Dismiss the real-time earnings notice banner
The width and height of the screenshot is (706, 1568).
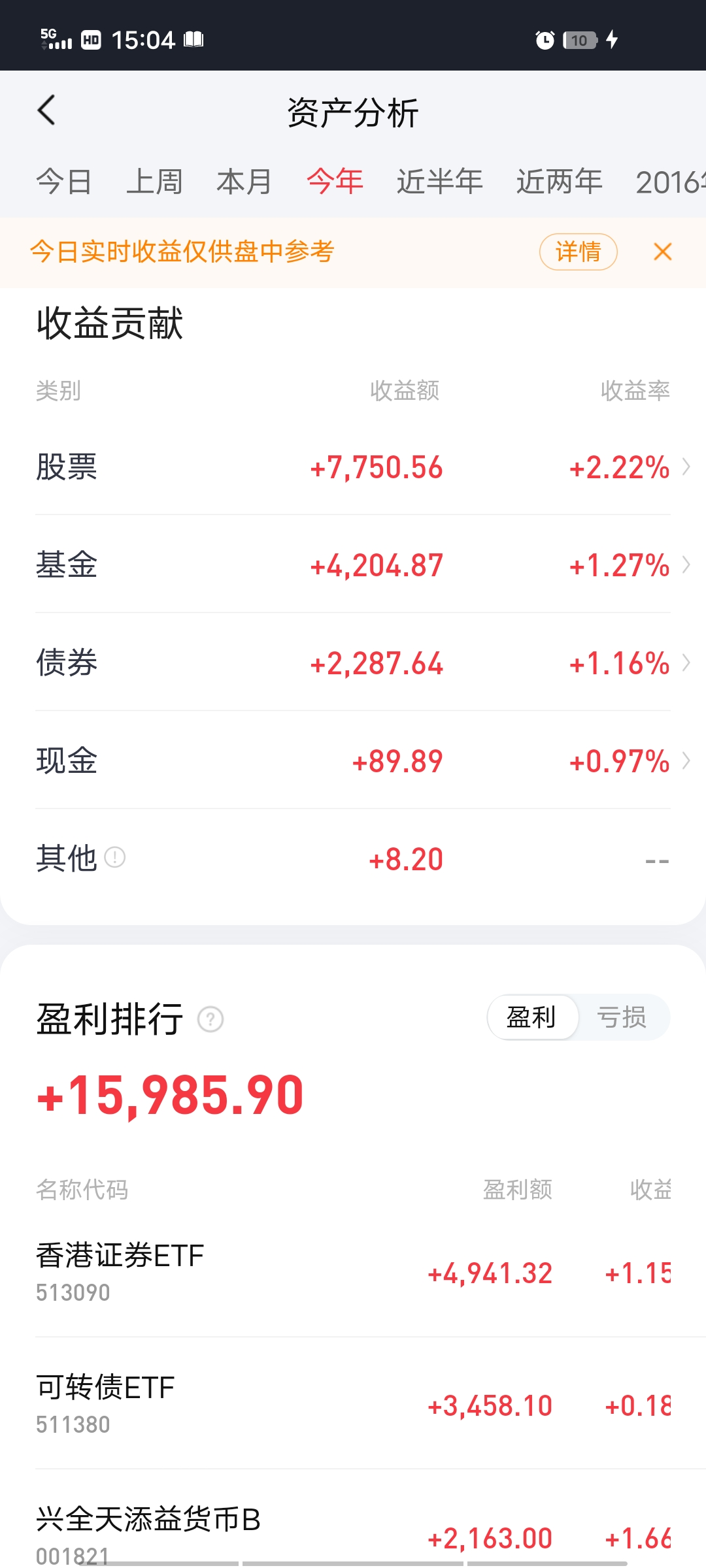coord(662,252)
